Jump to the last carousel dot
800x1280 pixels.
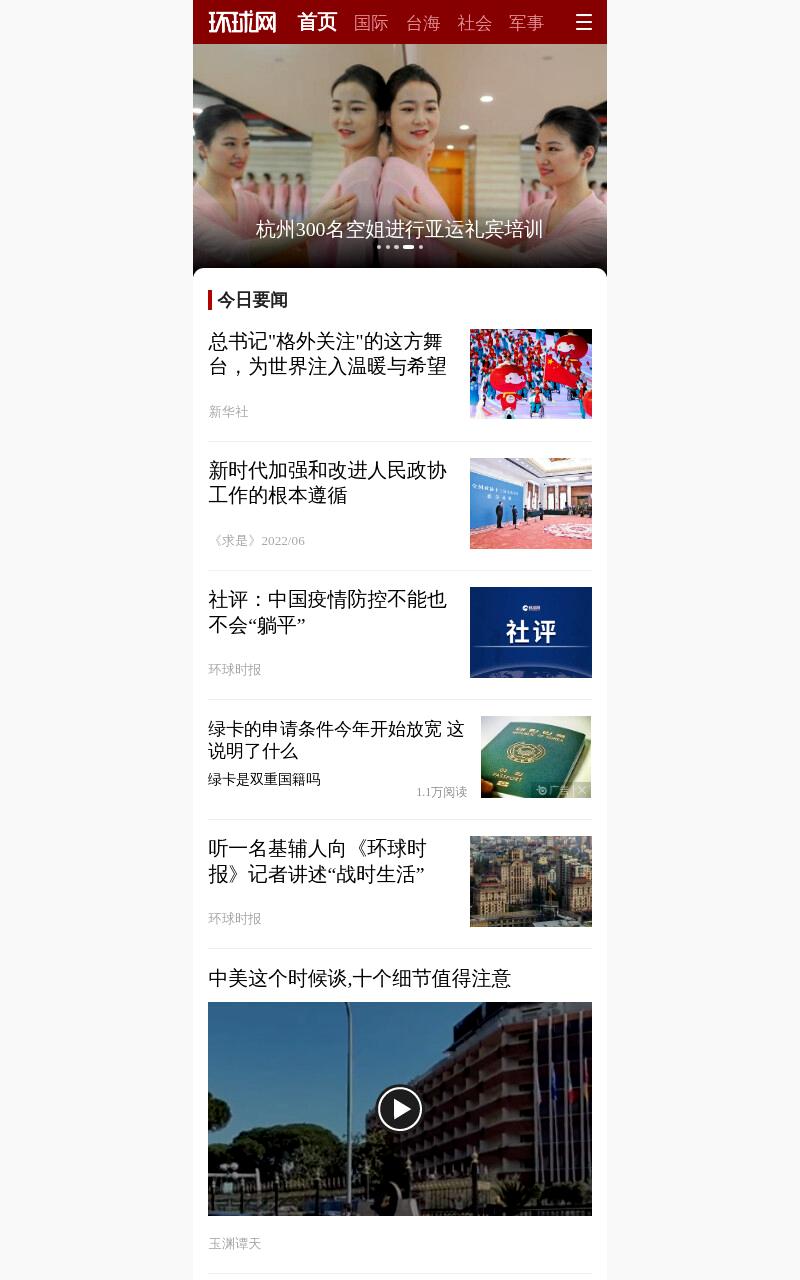421,247
